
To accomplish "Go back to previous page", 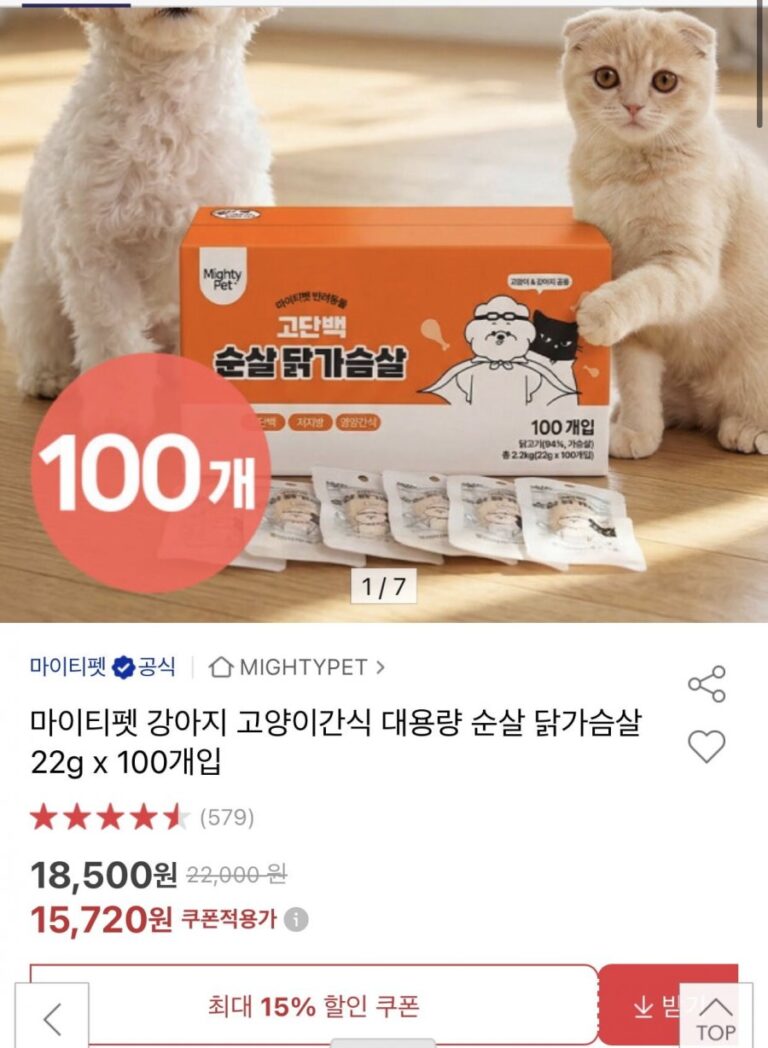I will [x=53, y=1018].
